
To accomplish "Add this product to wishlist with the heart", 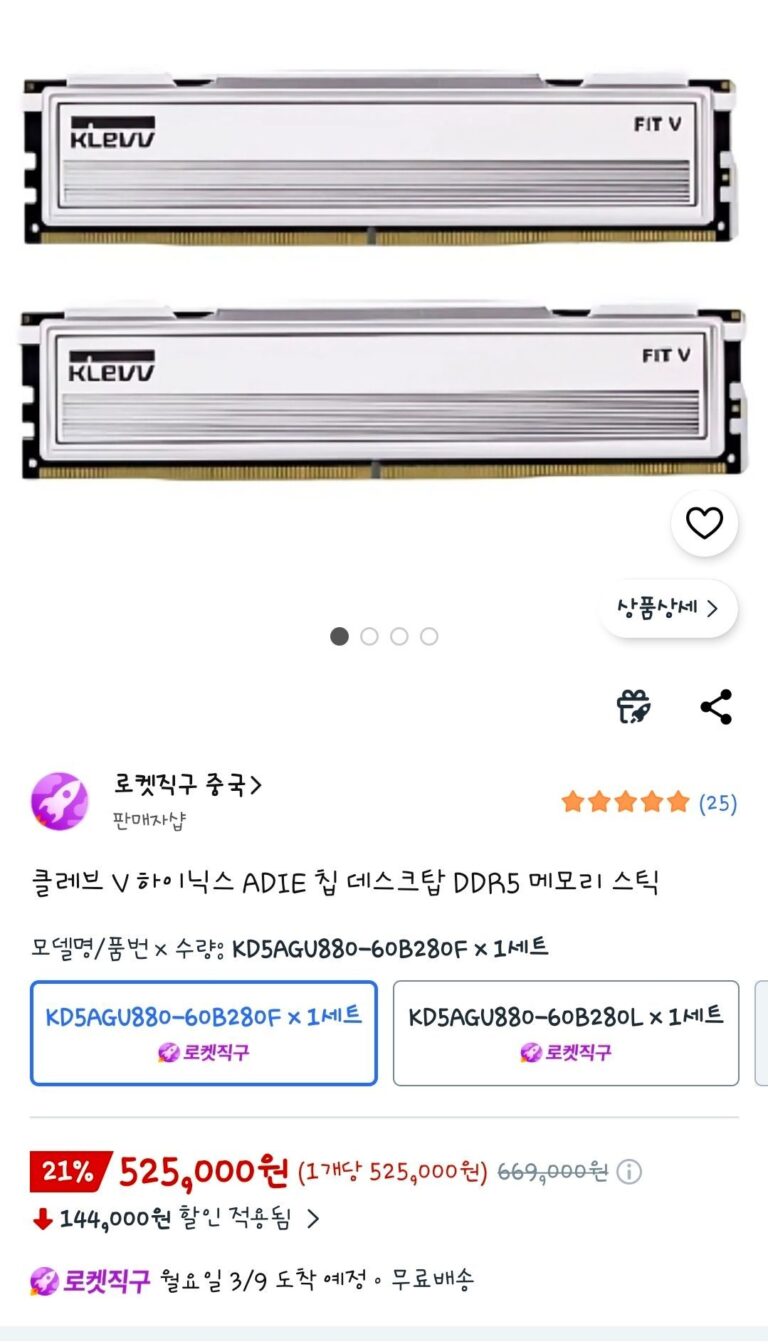I will (x=704, y=523).
